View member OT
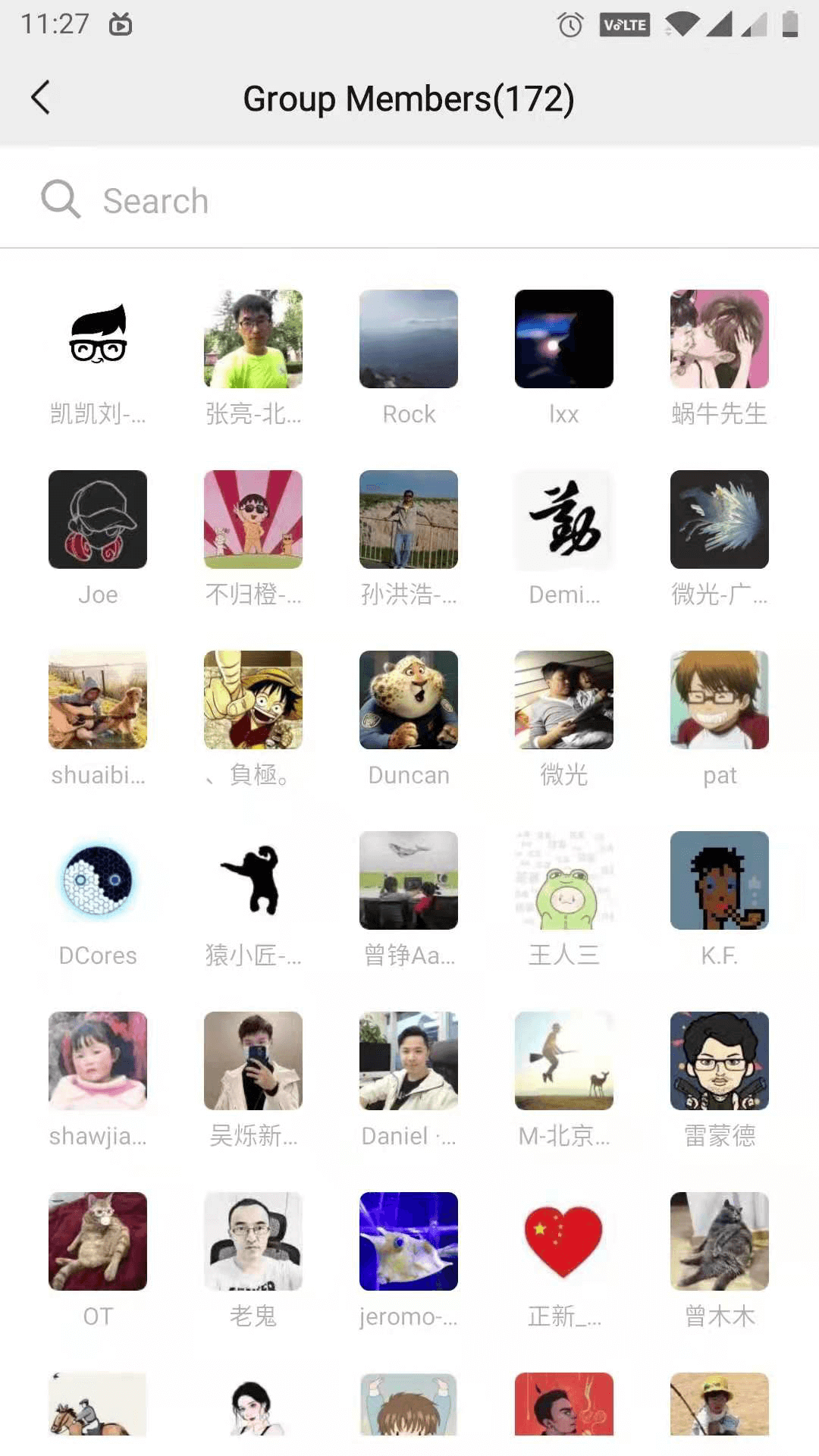Image resolution: width=819 pixels, height=1456 pixels. point(98,1241)
